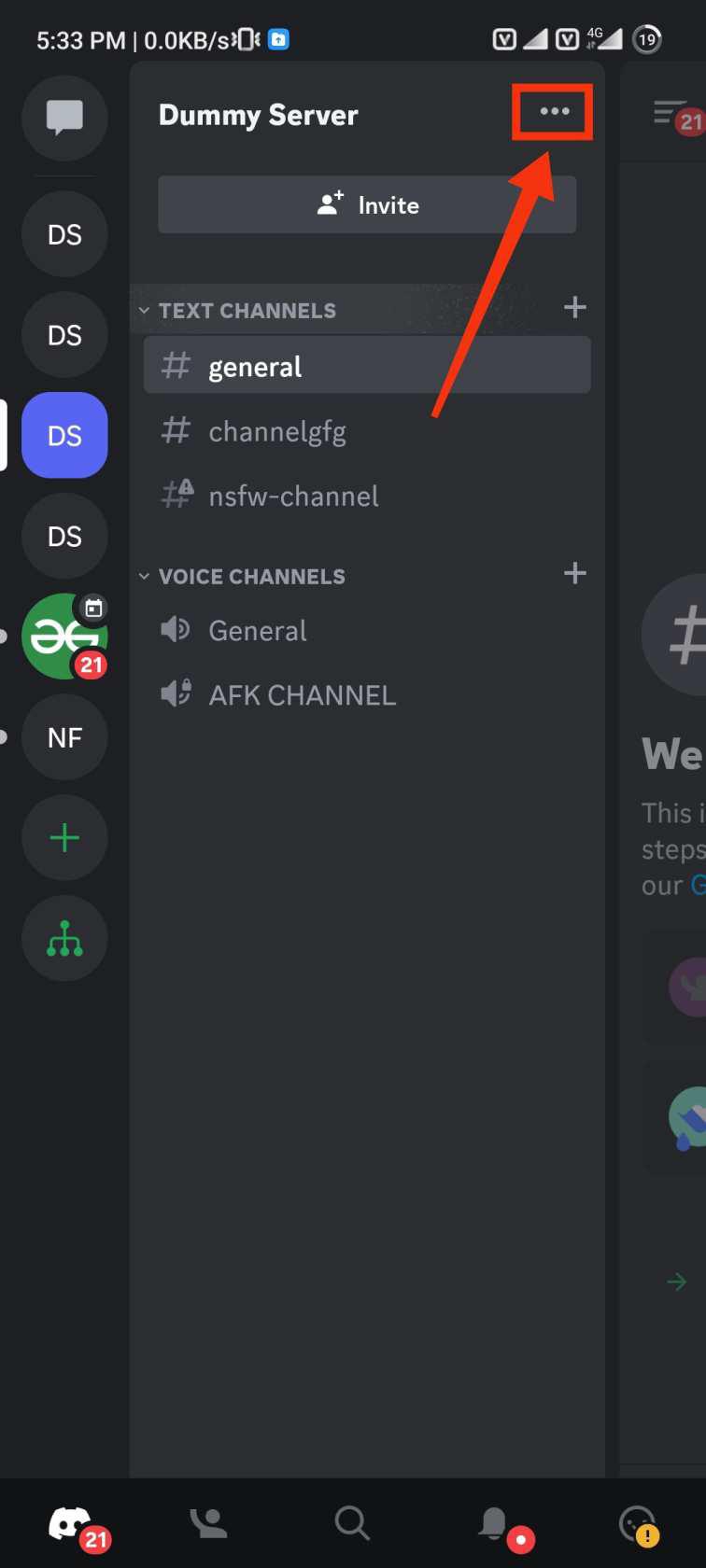Open direct messages icon
The image size is (706, 1568).
64,118
